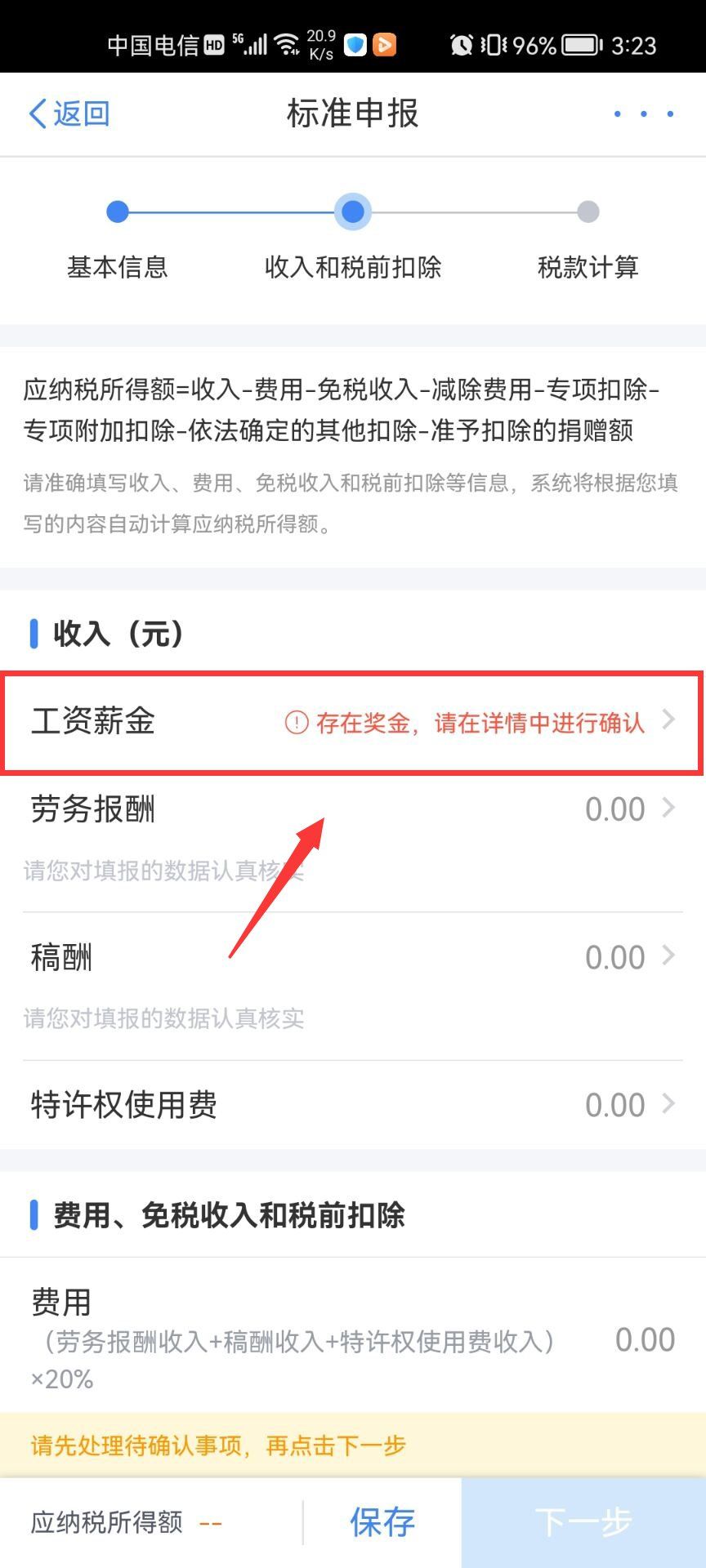Tap the back arrow icon before 返回
This screenshot has width=706, height=1568.
(36, 114)
